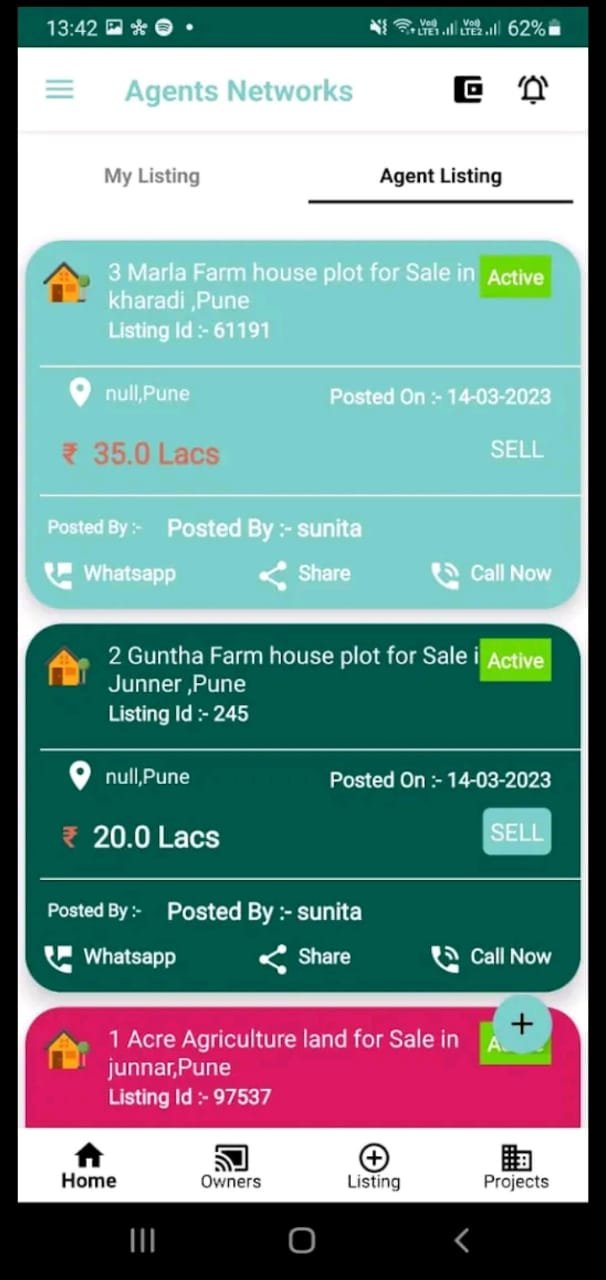Whatsapp the poster of listing 61191
606x1280 pixels.
(111, 574)
